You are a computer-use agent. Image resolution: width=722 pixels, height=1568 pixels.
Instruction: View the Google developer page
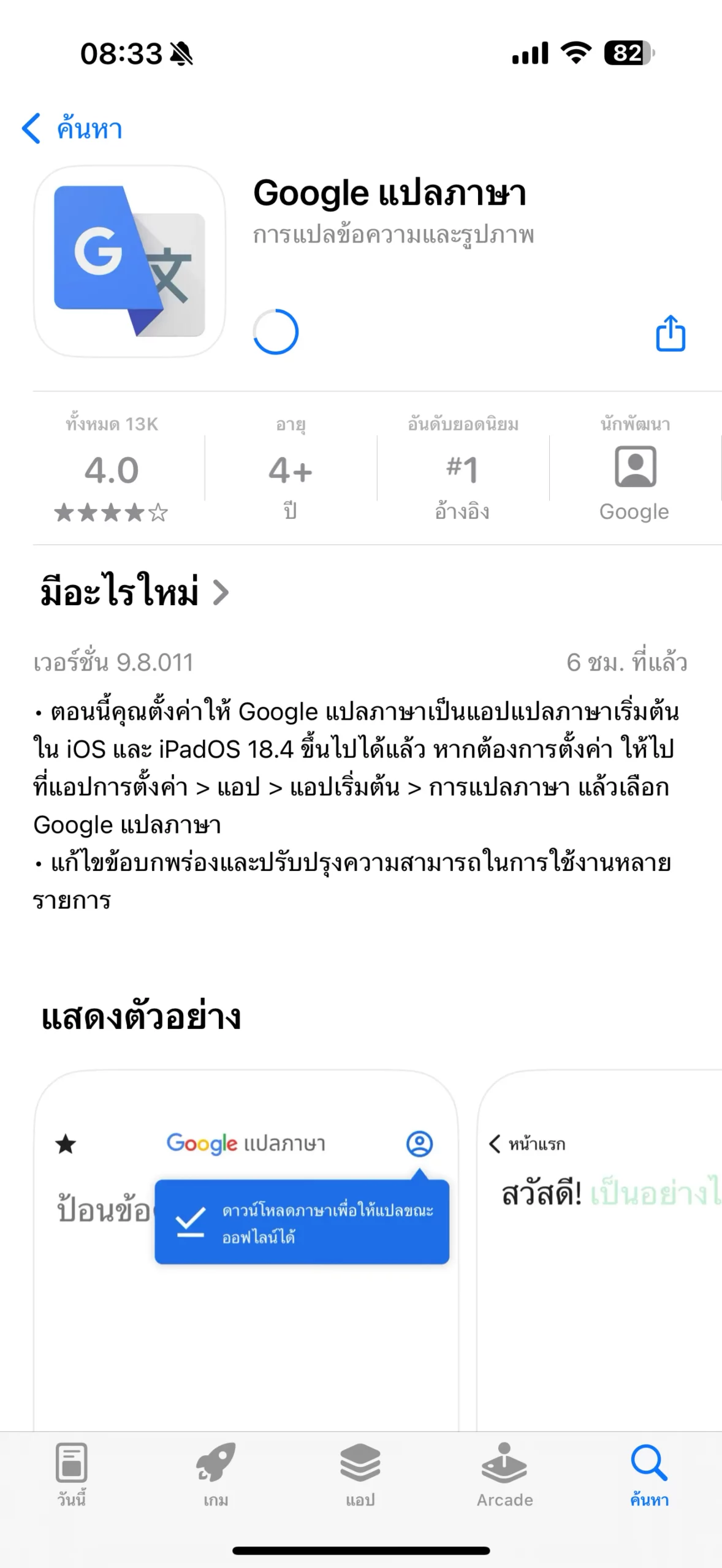(x=634, y=470)
